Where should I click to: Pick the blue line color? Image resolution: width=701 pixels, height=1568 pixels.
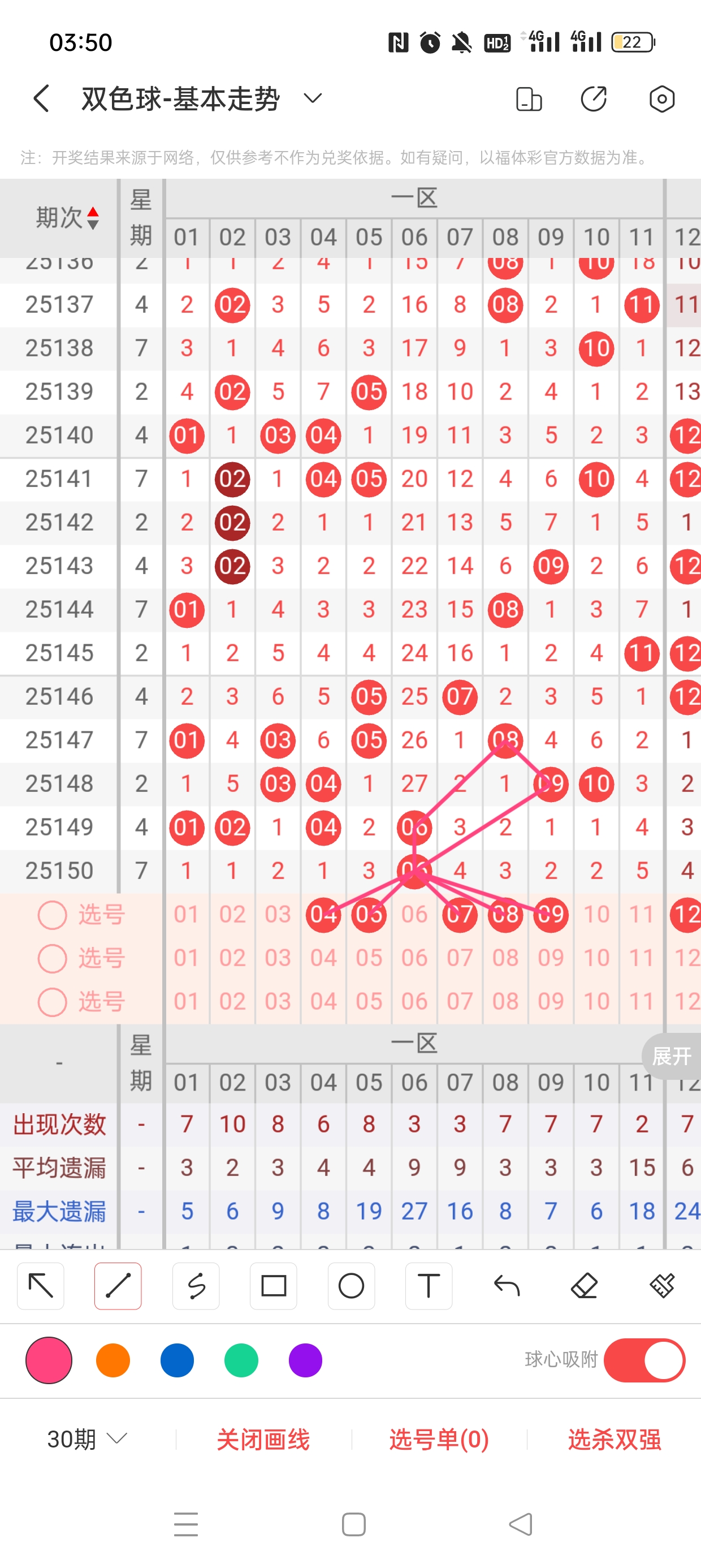[177, 1360]
